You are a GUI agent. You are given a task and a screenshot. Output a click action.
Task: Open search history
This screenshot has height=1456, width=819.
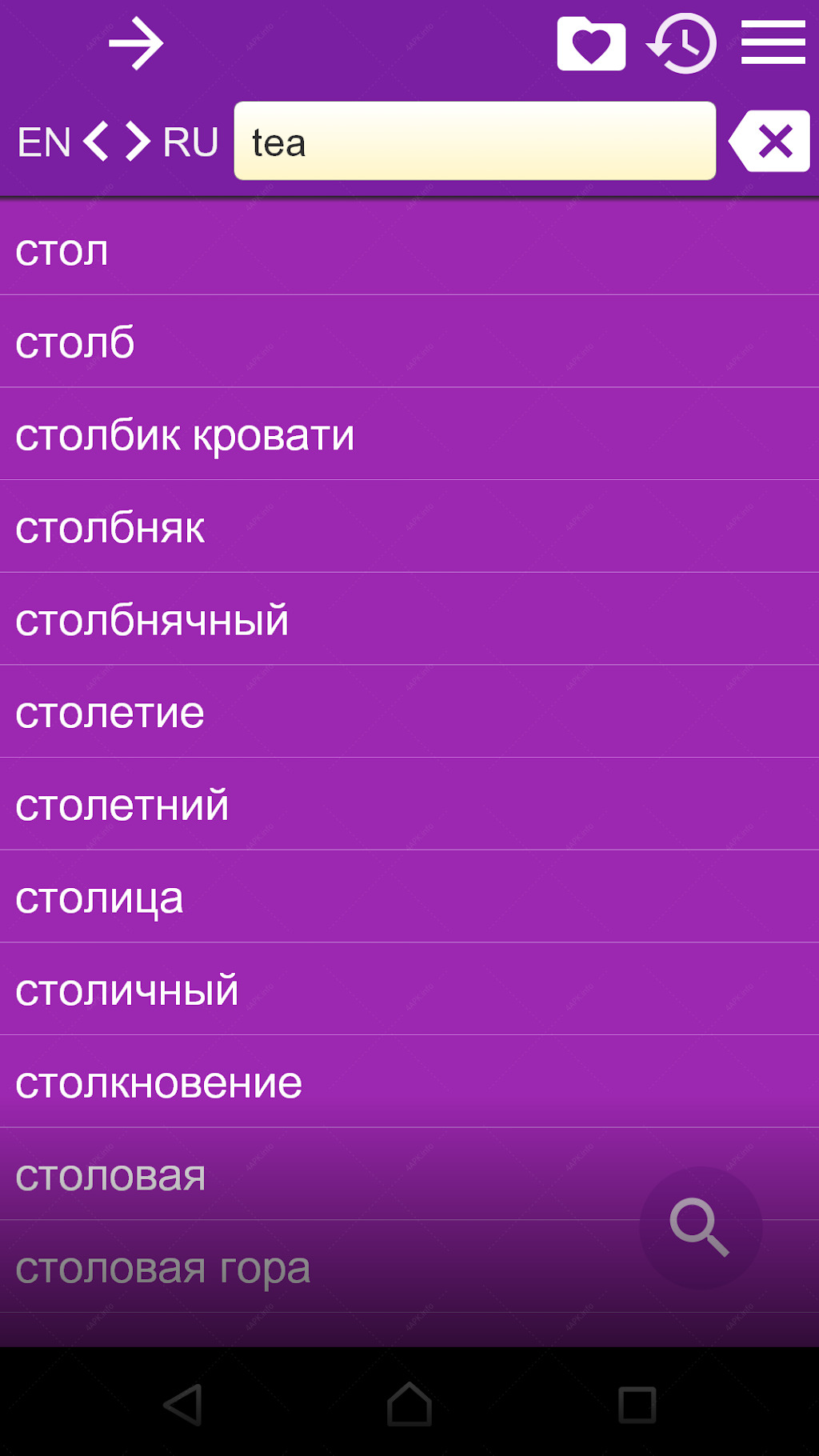tap(681, 43)
